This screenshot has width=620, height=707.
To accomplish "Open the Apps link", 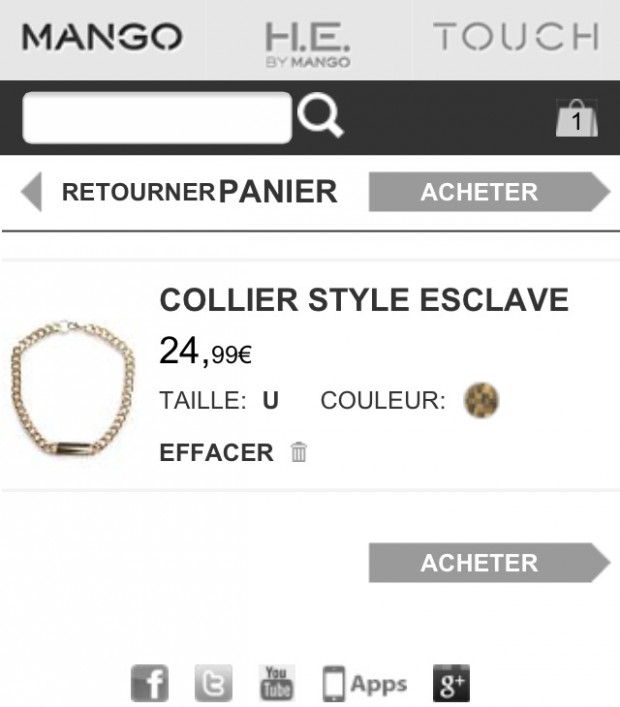I will click(365, 684).
